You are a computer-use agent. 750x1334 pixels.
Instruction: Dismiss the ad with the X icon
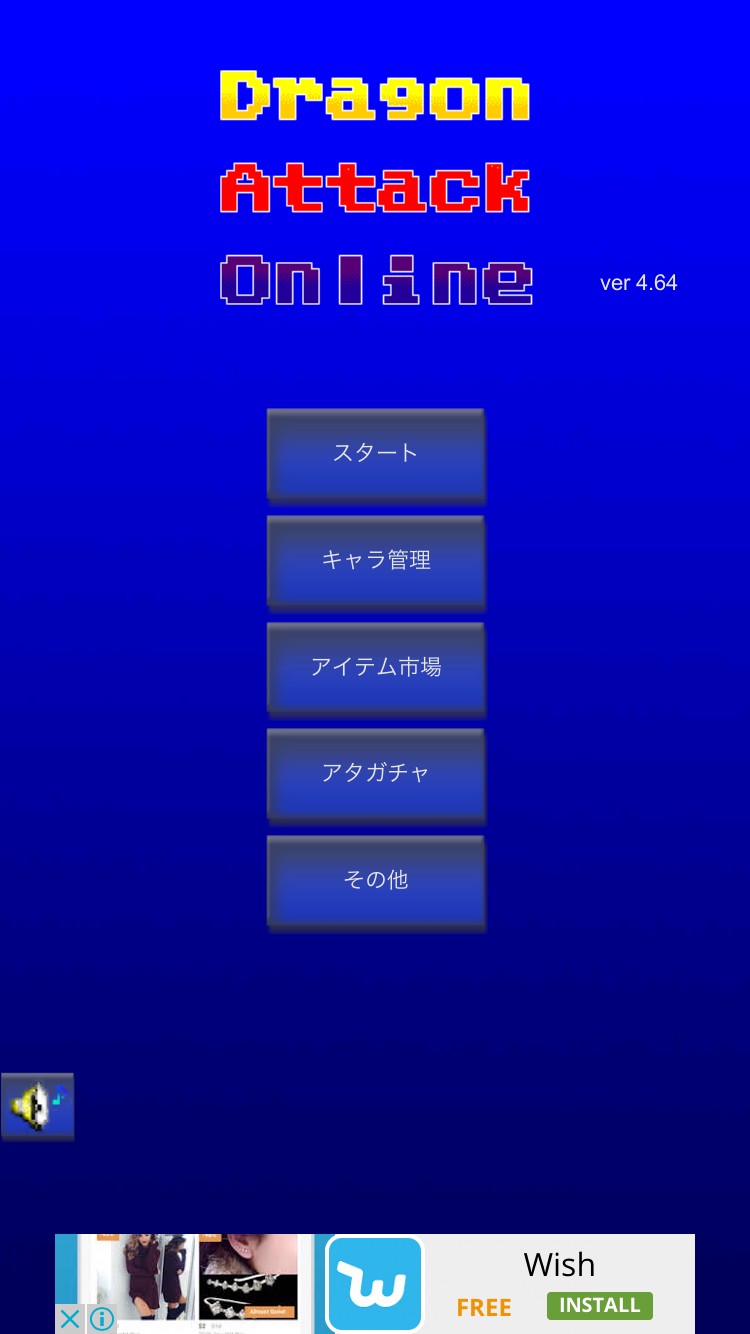[69, 1319]
